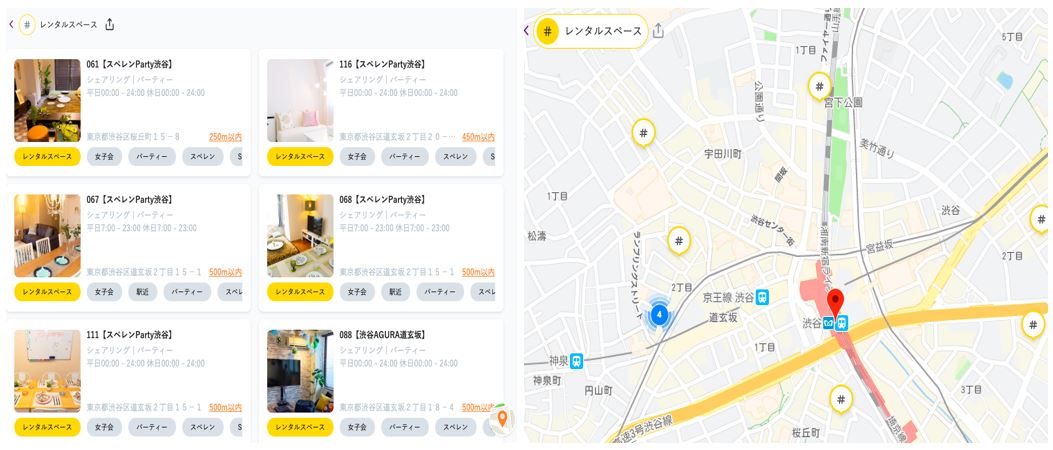Go back from the list panel

[x=11, y=24]
